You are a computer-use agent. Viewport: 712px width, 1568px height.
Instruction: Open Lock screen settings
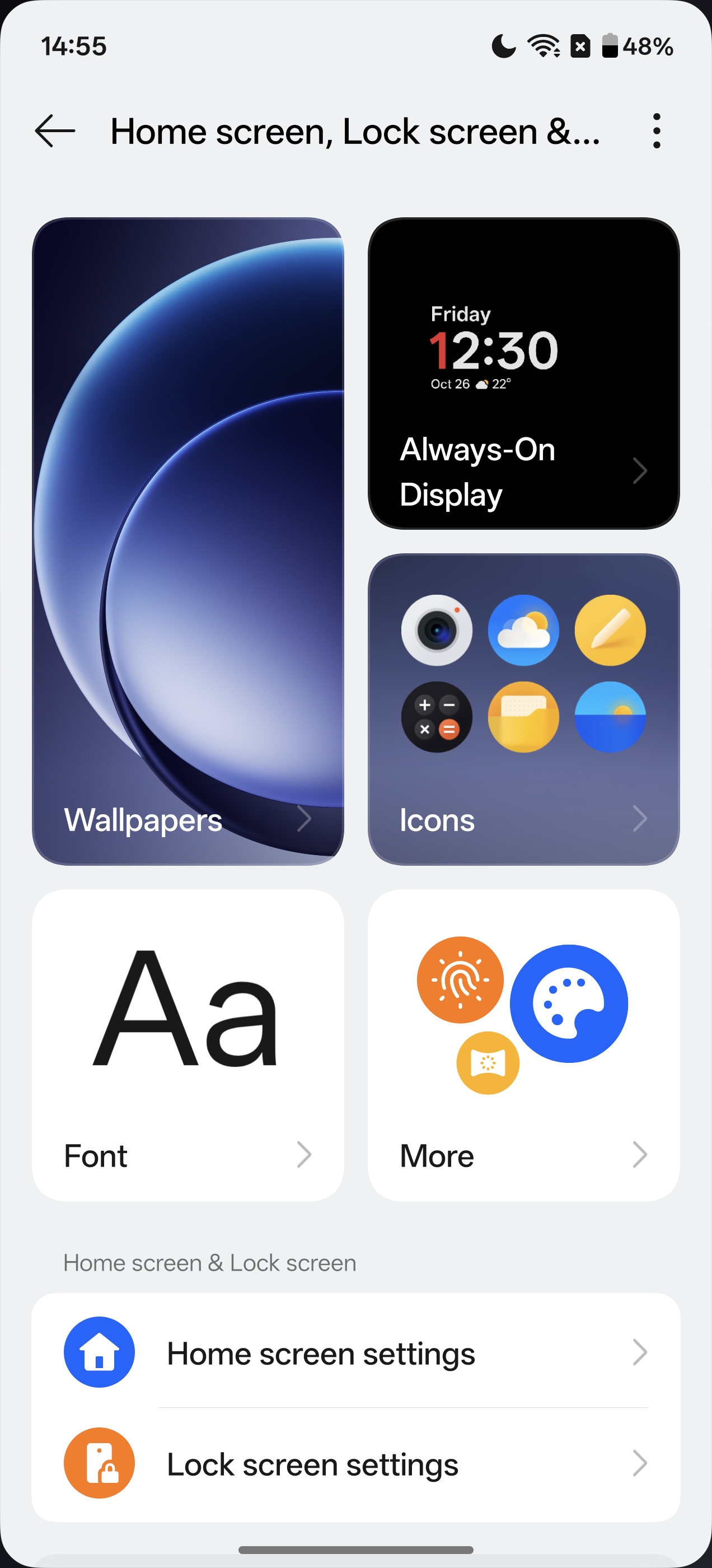pyautogui.click(x=355, y=1463)
